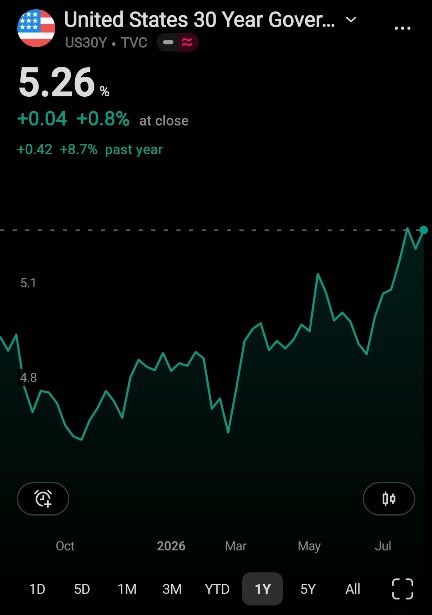Expand the symbol title dropdown chevron

(x=351, y=19)
